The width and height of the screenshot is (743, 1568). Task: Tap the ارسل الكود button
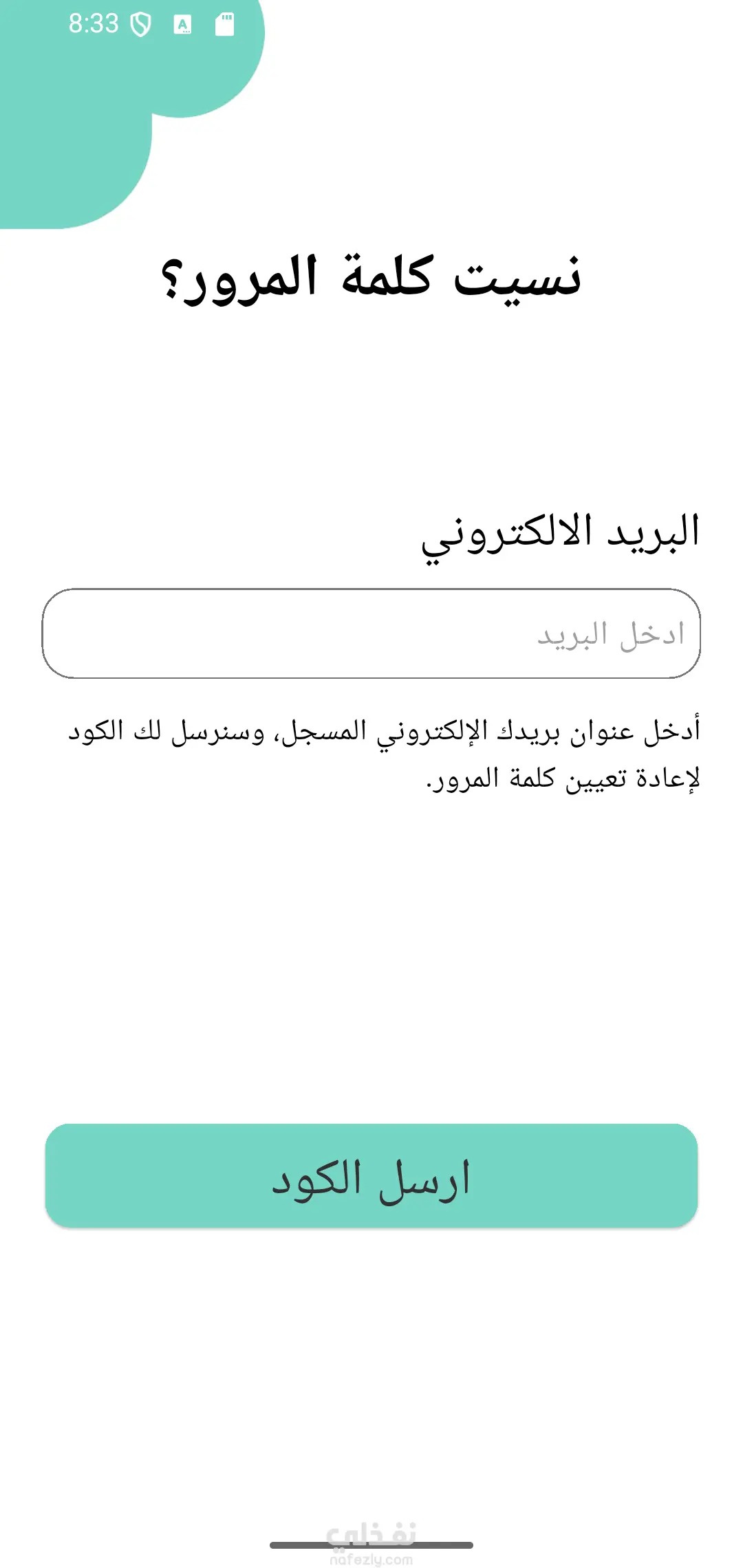pyautogui.click(x=371, y=1176)
